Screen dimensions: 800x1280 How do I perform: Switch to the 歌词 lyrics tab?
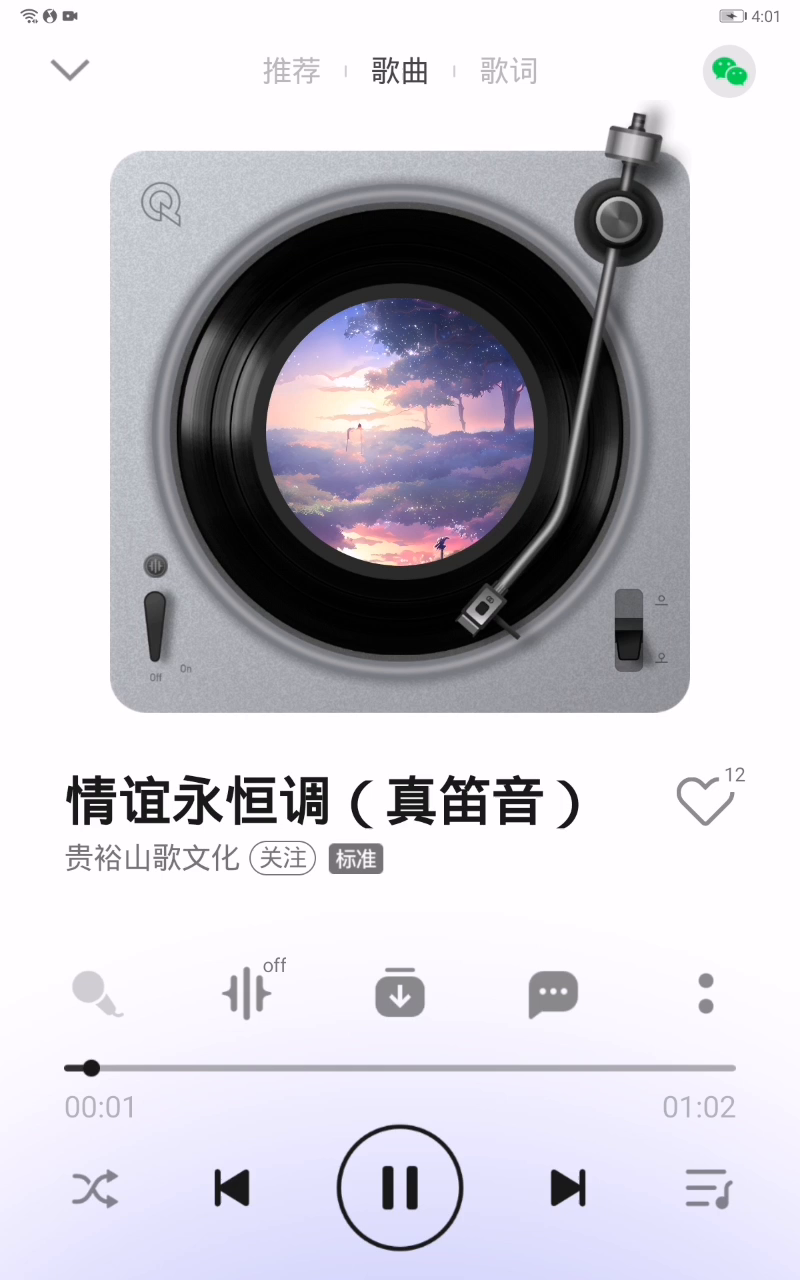(x=508, y=71)
